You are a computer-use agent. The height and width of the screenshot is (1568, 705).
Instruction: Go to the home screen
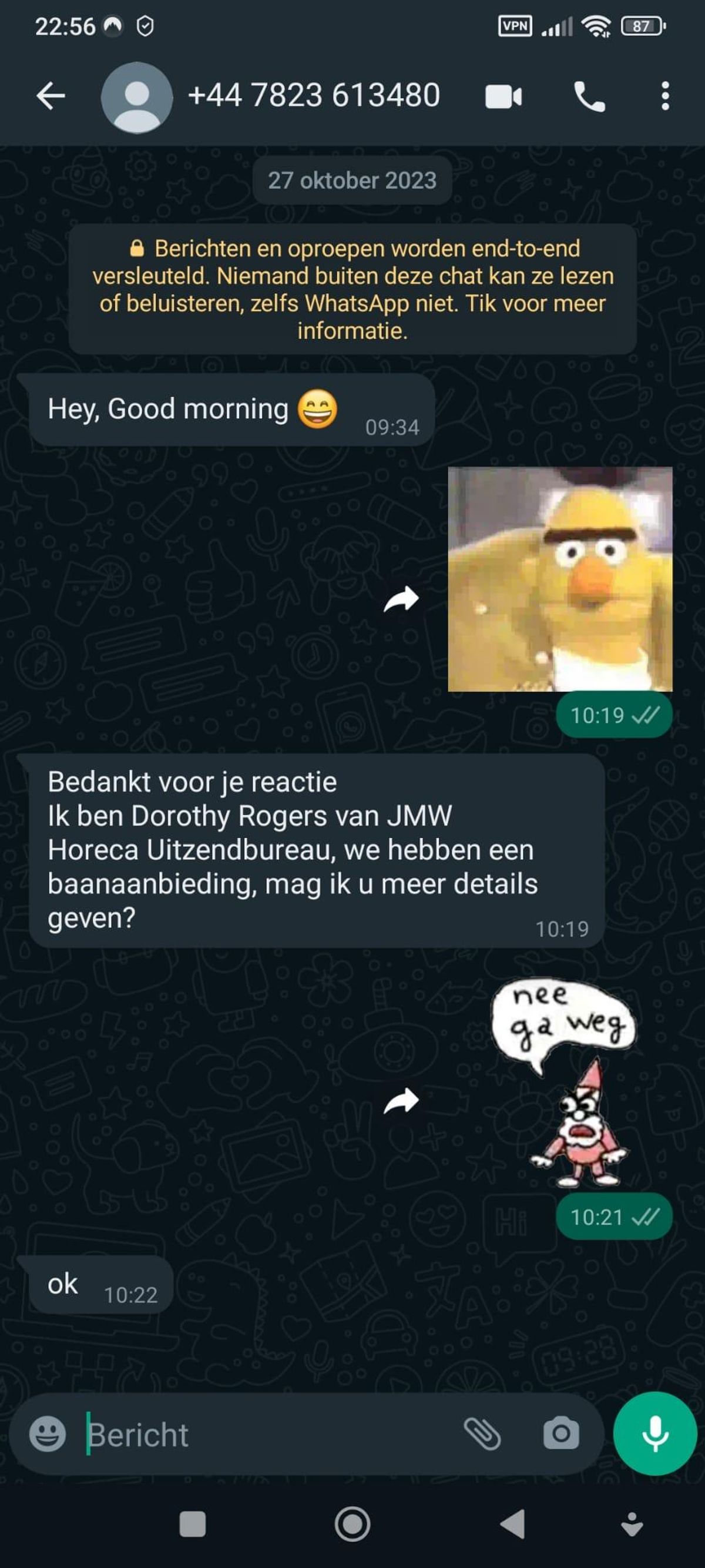(352, 1524)
